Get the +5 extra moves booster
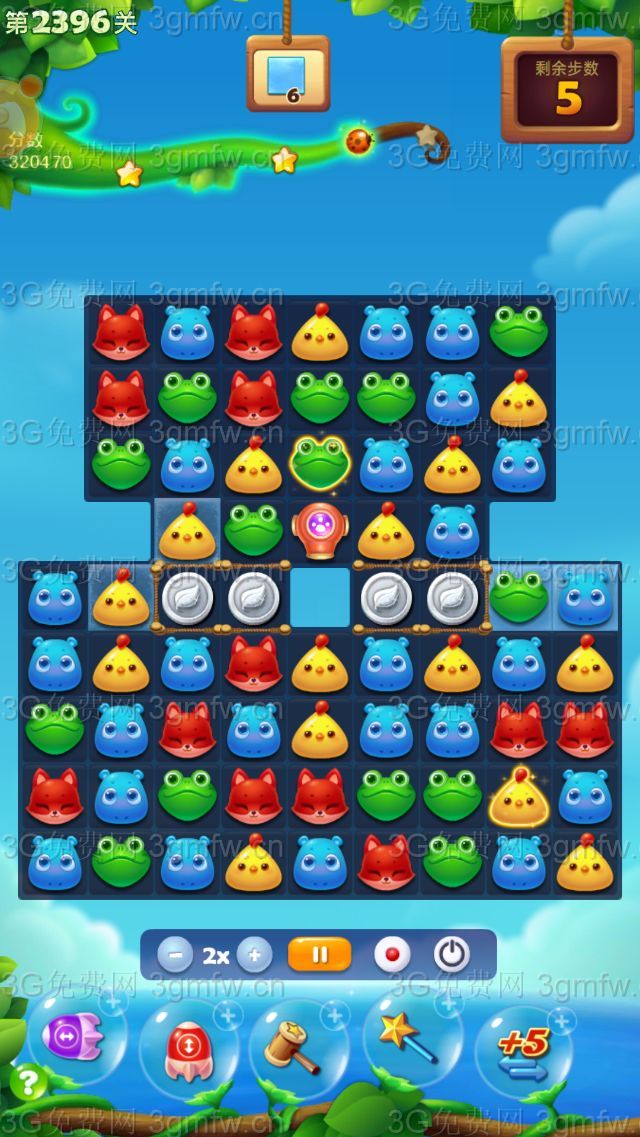This screenshot has height=1137, width=640. (x=523, y=1050)
